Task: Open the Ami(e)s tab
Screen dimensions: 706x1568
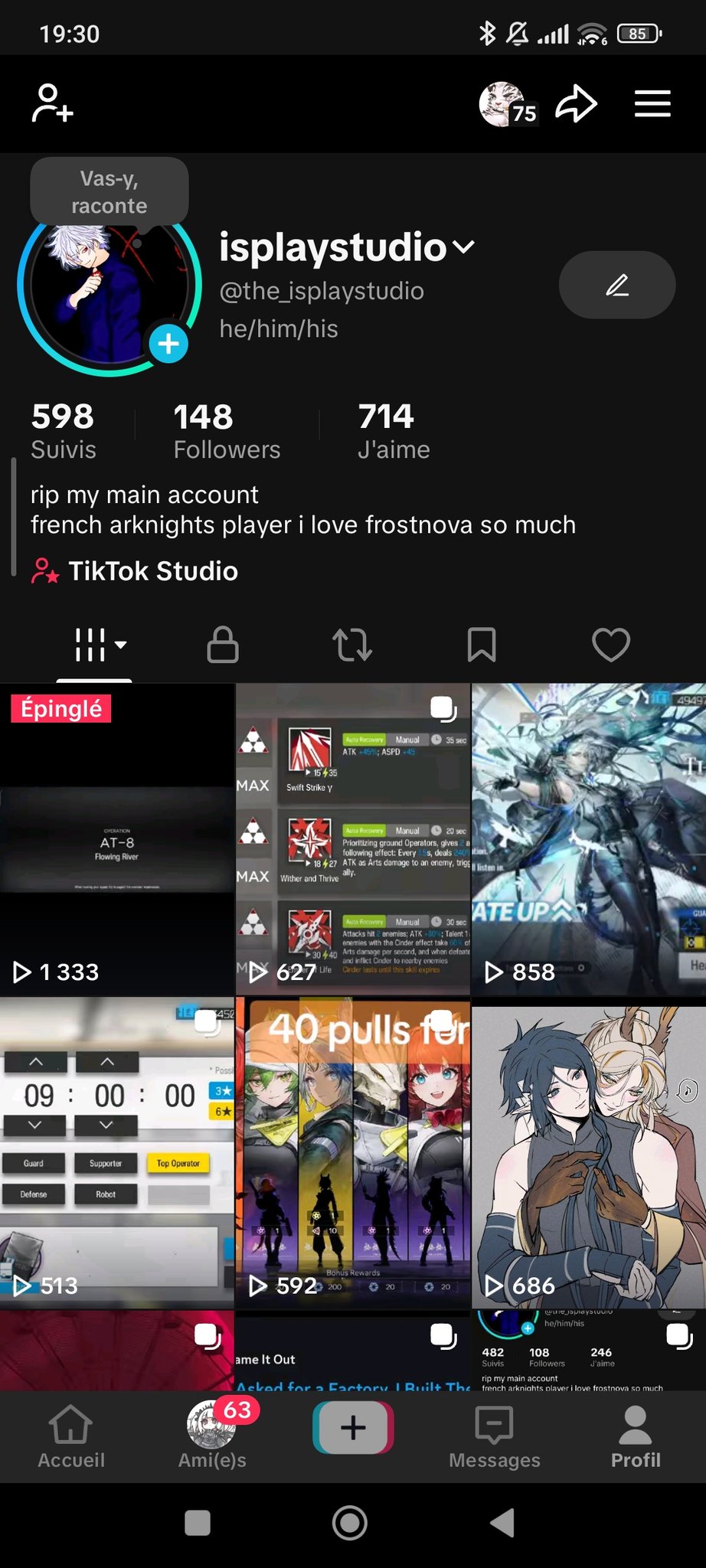Action: [212, 1436]
